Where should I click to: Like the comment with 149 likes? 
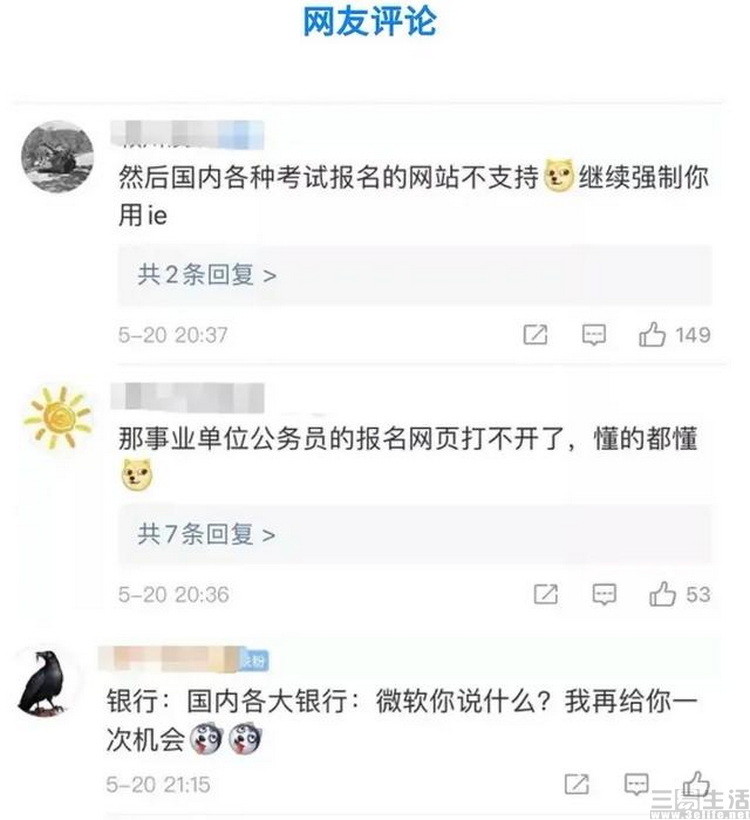click(653, 334)
